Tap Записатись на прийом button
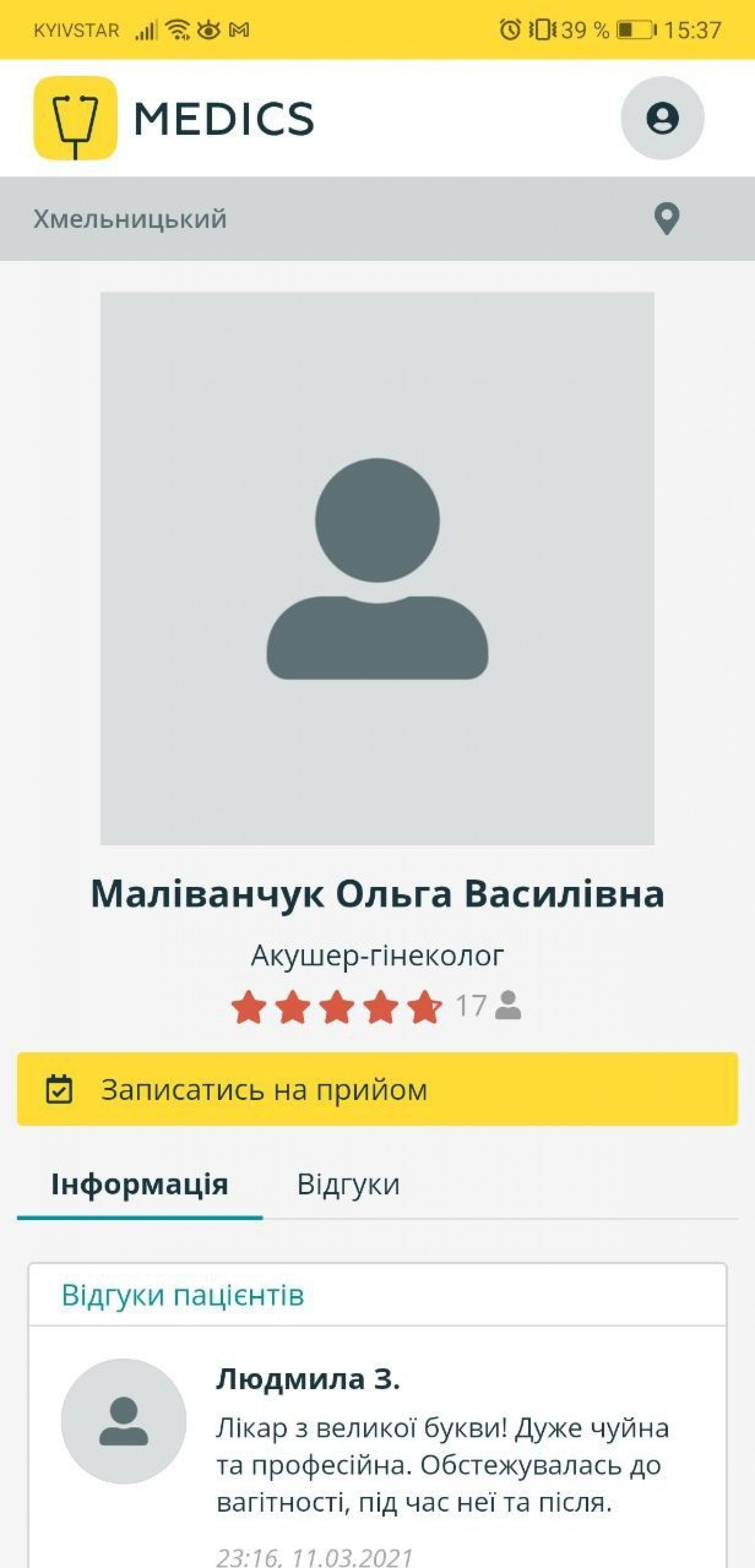Screen dimensions: 755x1568 (377, 1089)
